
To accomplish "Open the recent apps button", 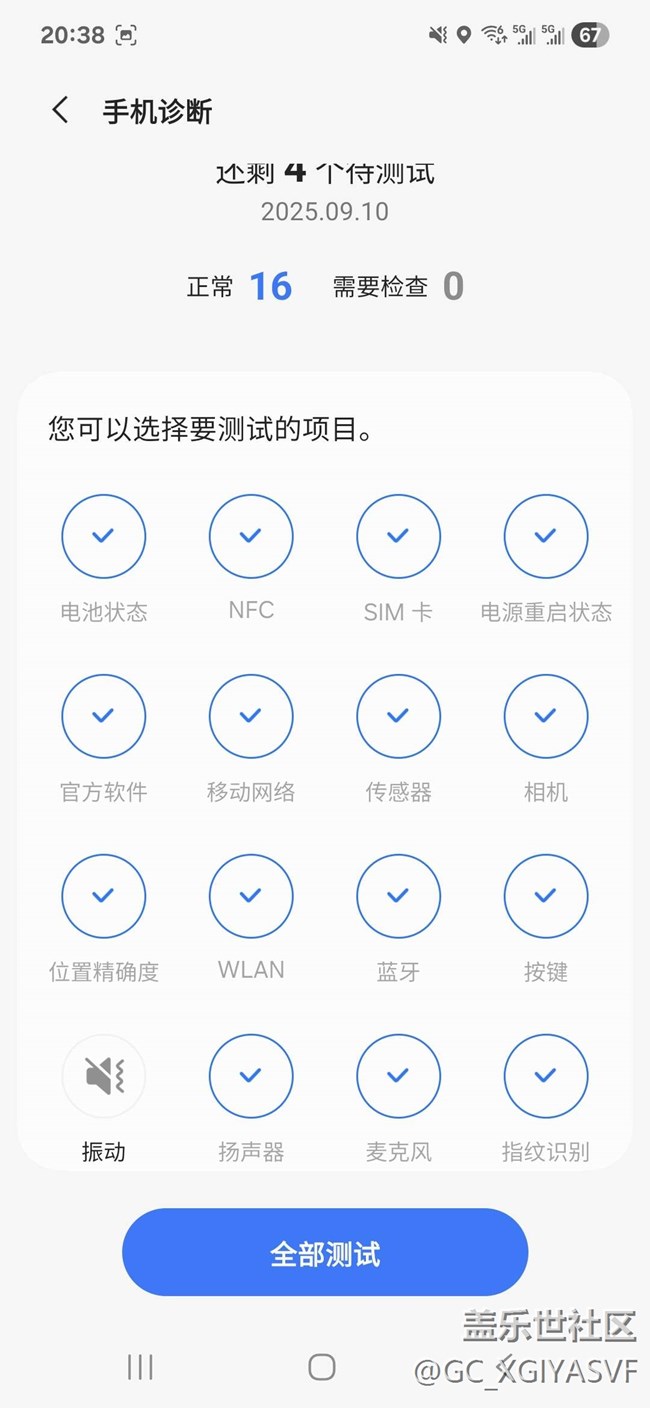I will [x=140, y=1367].
